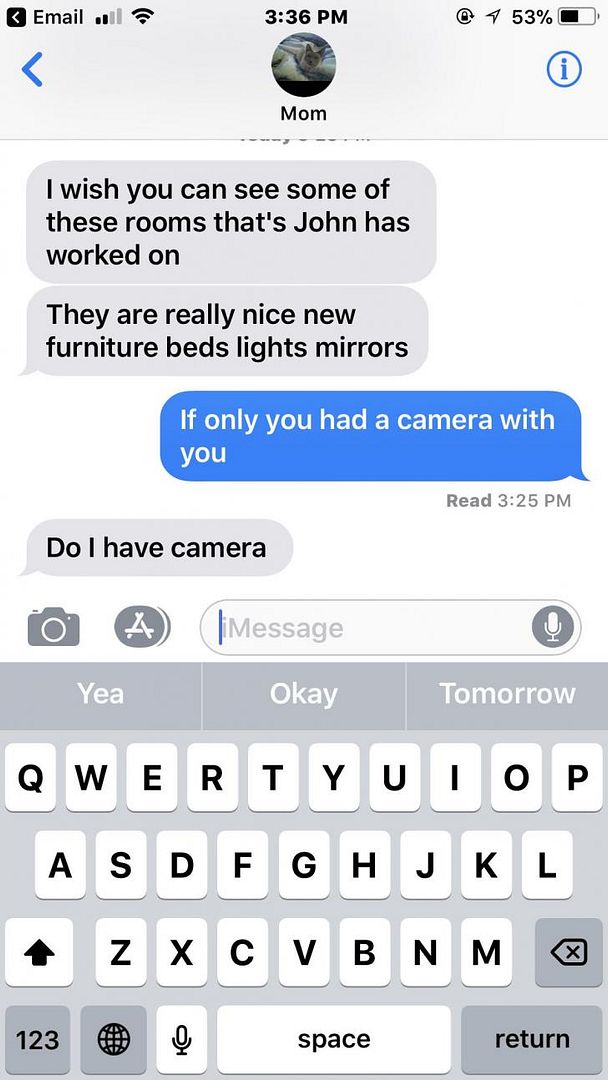Open Mom's contact avatar

(x=303, y=65)
